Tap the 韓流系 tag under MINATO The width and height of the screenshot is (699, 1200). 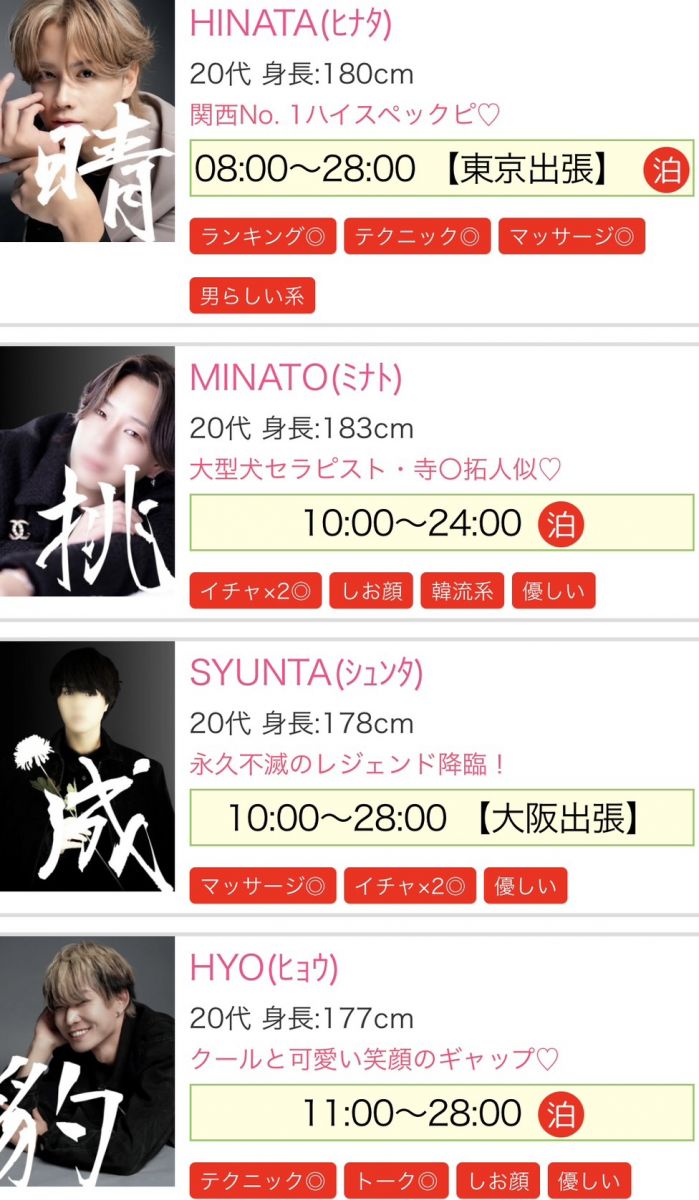pyautogui.click(x=462, y=591)
